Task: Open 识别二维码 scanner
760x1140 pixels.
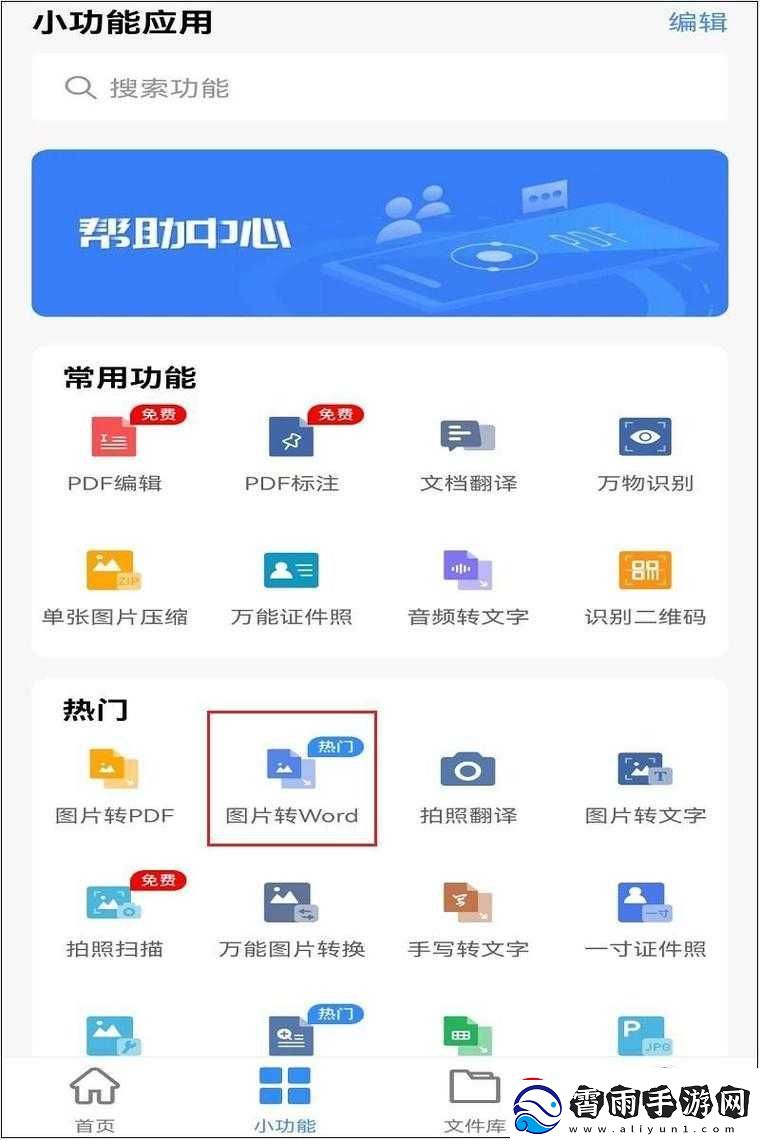Action: click(645, 587)
